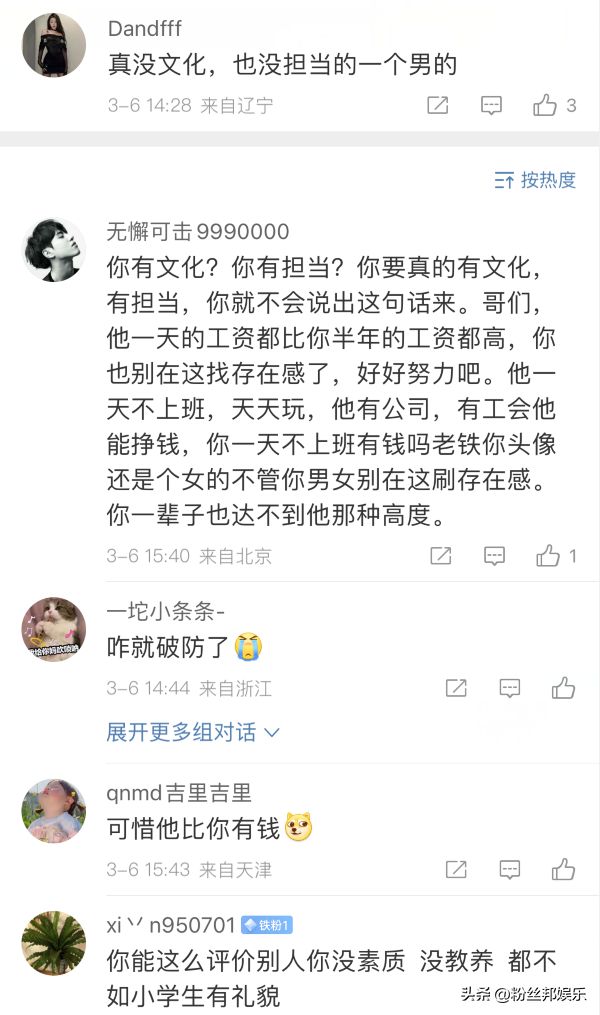
Task: Reply to Dandfff's comment
Action: (491, 105)
